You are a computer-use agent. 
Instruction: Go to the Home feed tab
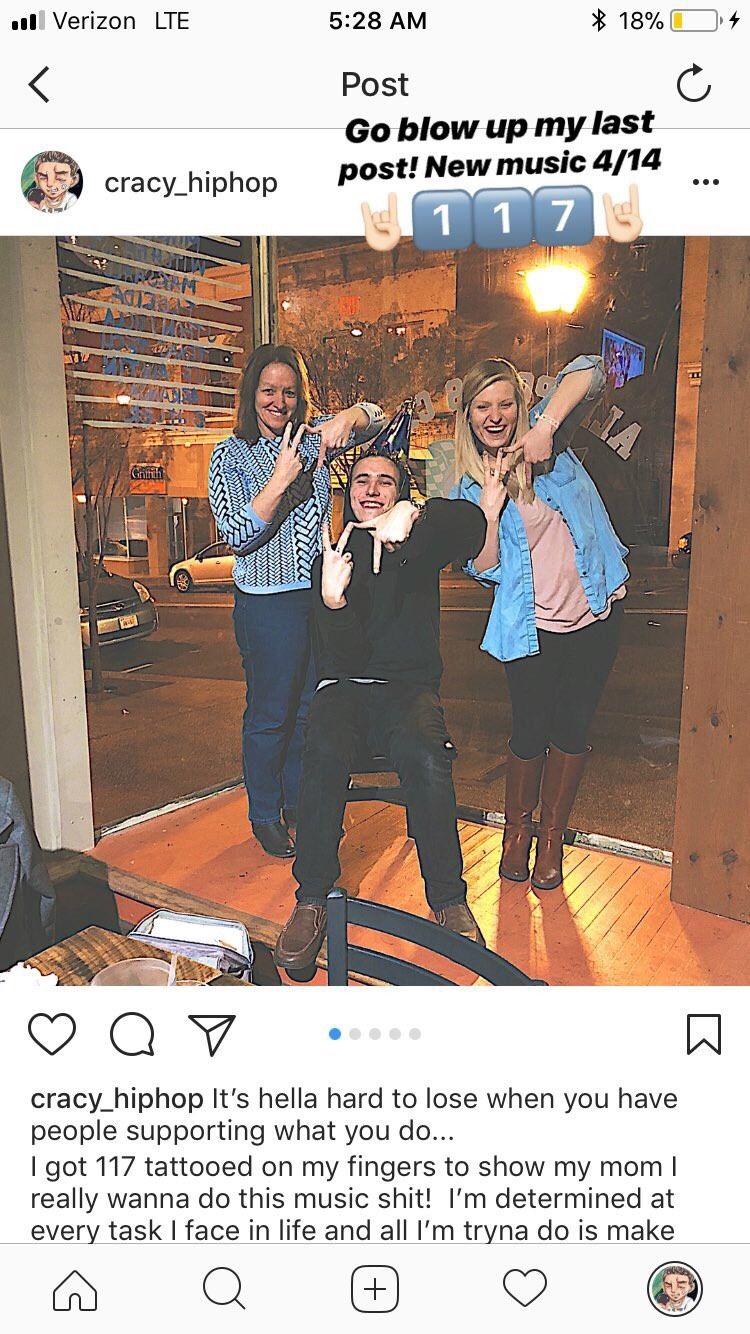coord(75,1289)
